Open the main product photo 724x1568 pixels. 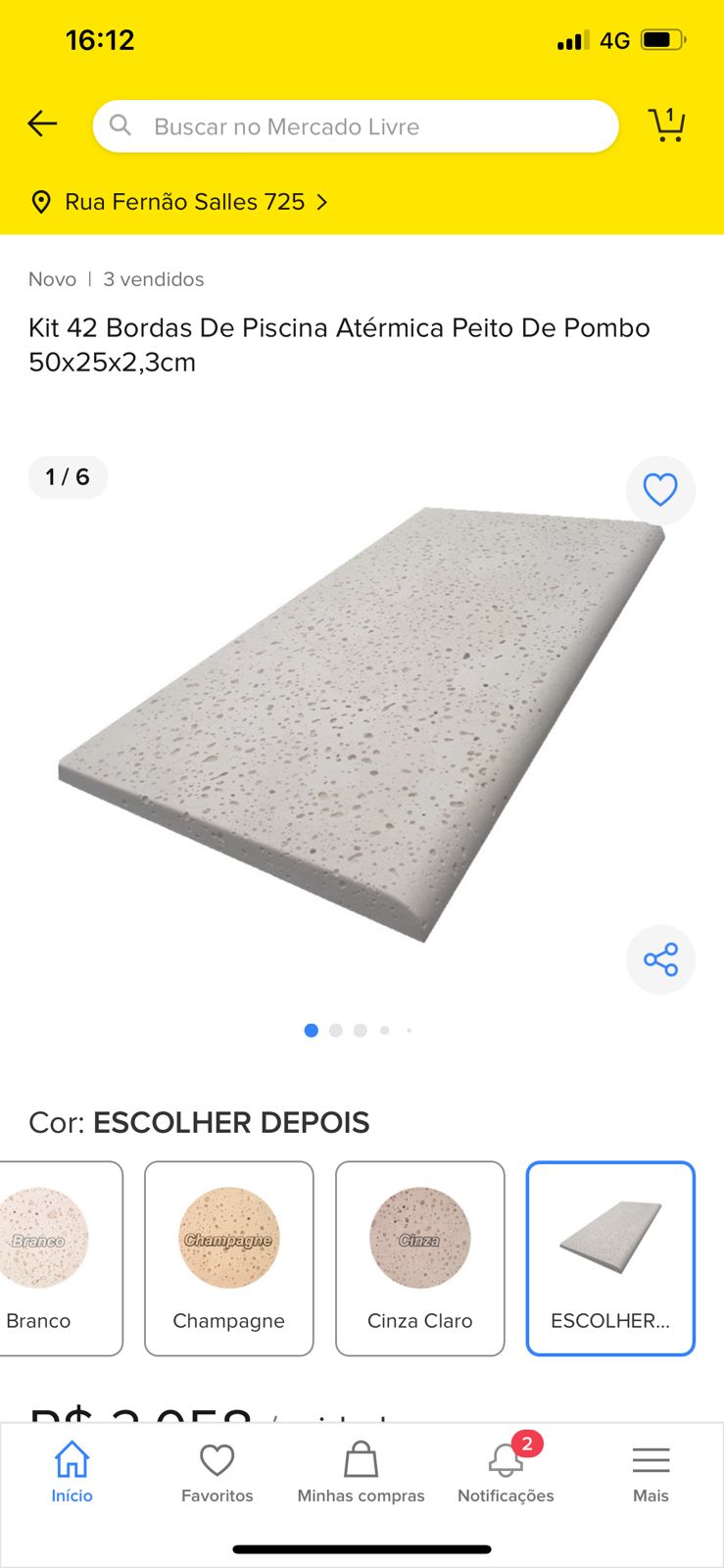click(362, 725)
